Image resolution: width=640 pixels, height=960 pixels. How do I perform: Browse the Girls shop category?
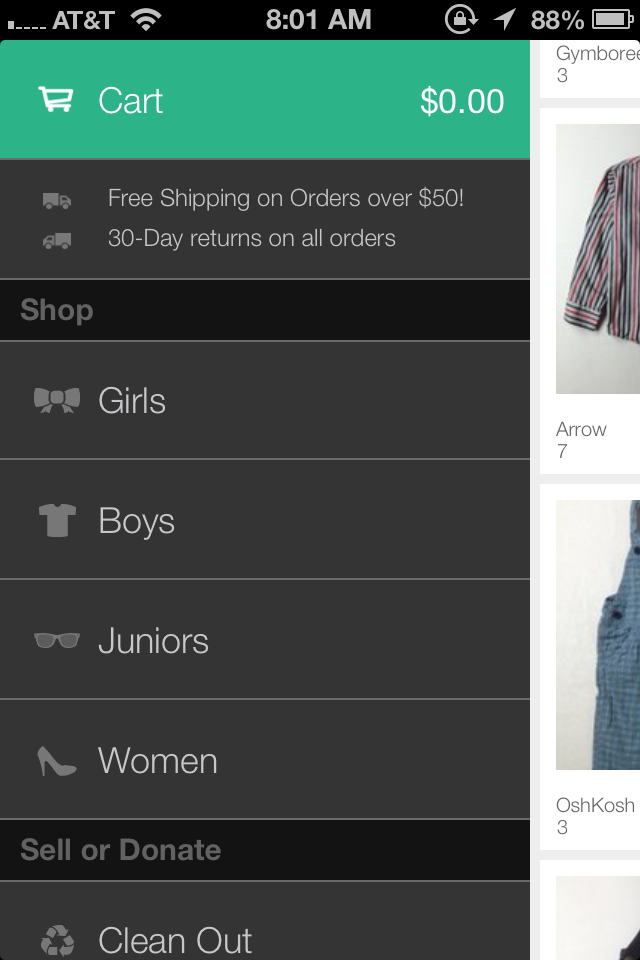coord(265,401)
